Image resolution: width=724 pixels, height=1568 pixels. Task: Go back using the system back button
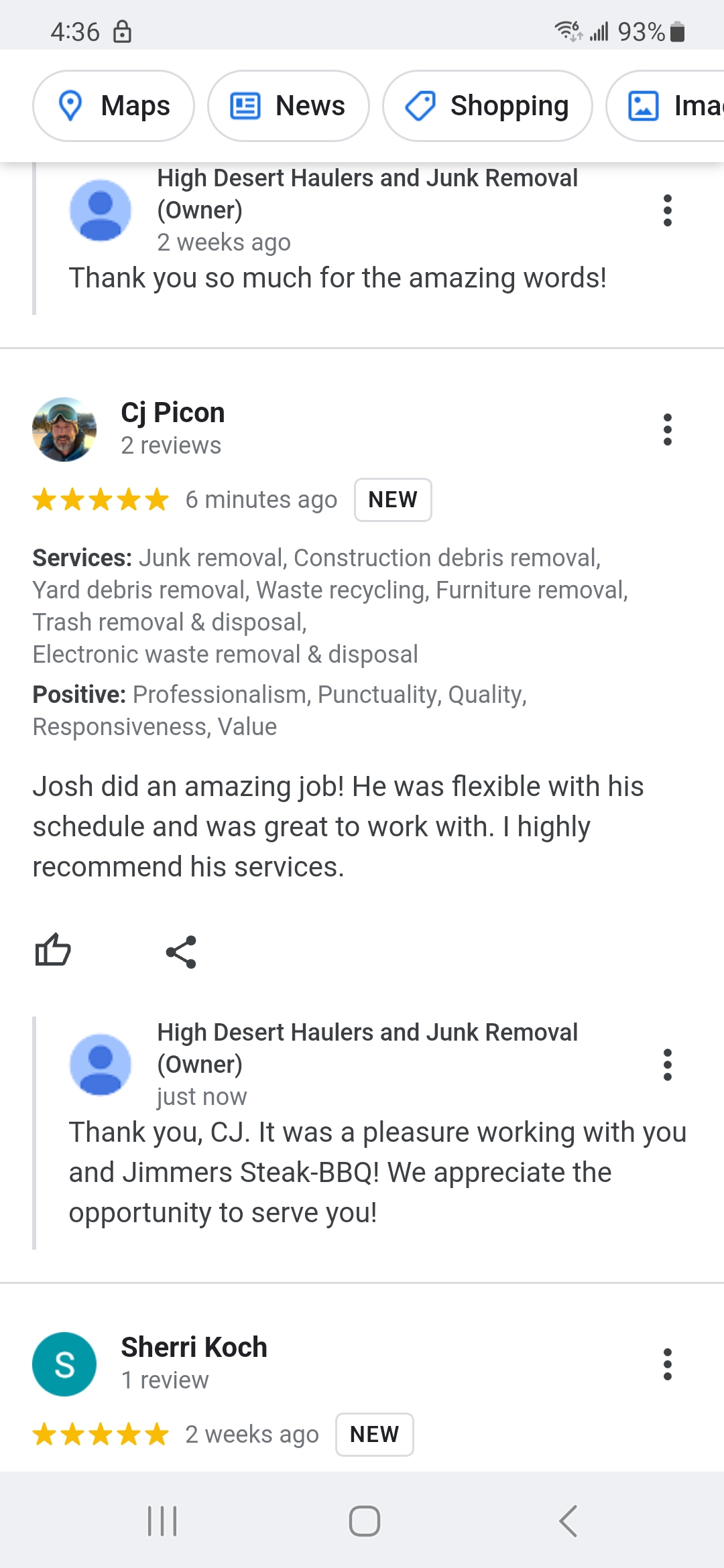[568, 1520]
